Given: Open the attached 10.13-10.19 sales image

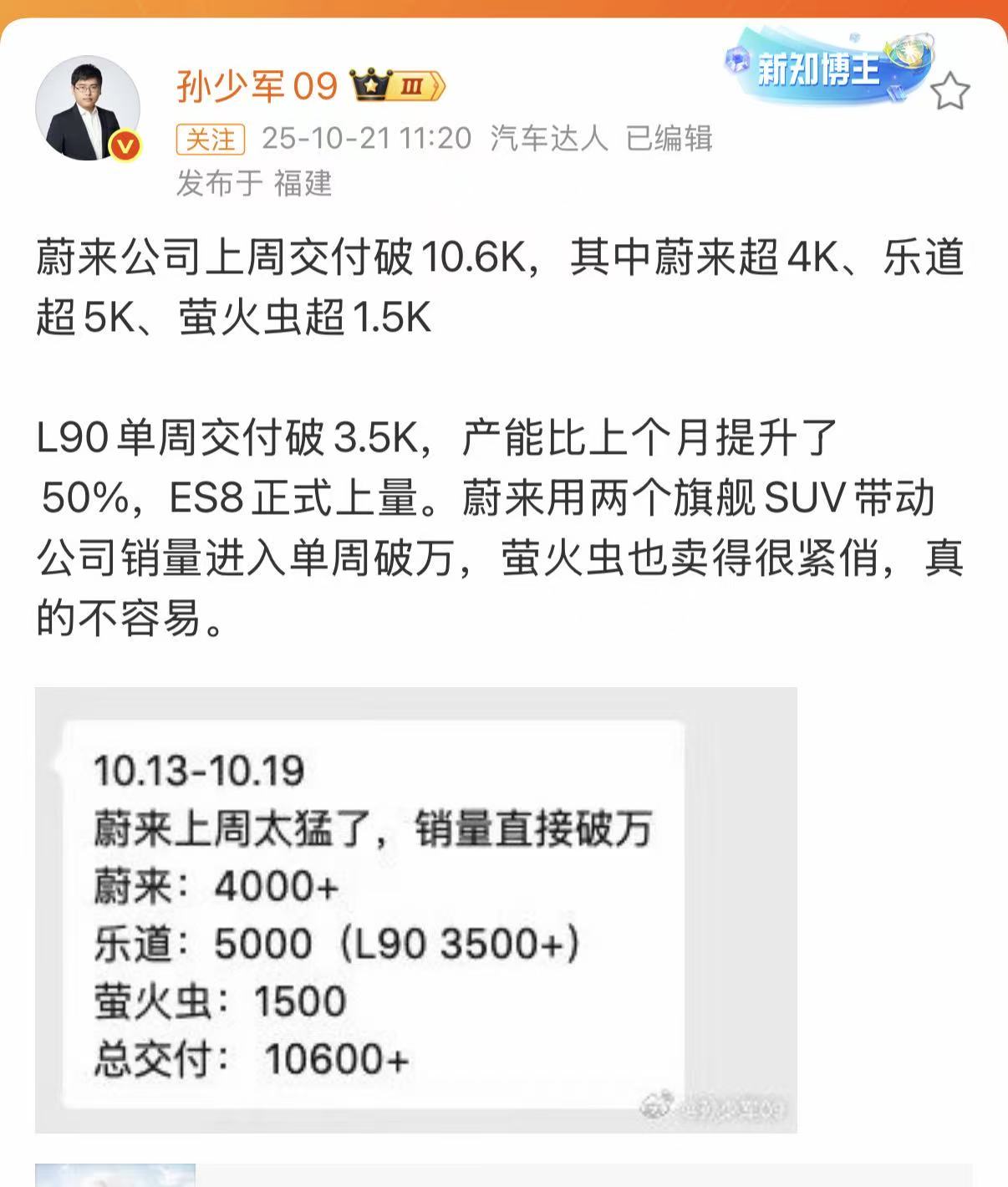Looking at the screenshot, I should click(x=415, y=909).
